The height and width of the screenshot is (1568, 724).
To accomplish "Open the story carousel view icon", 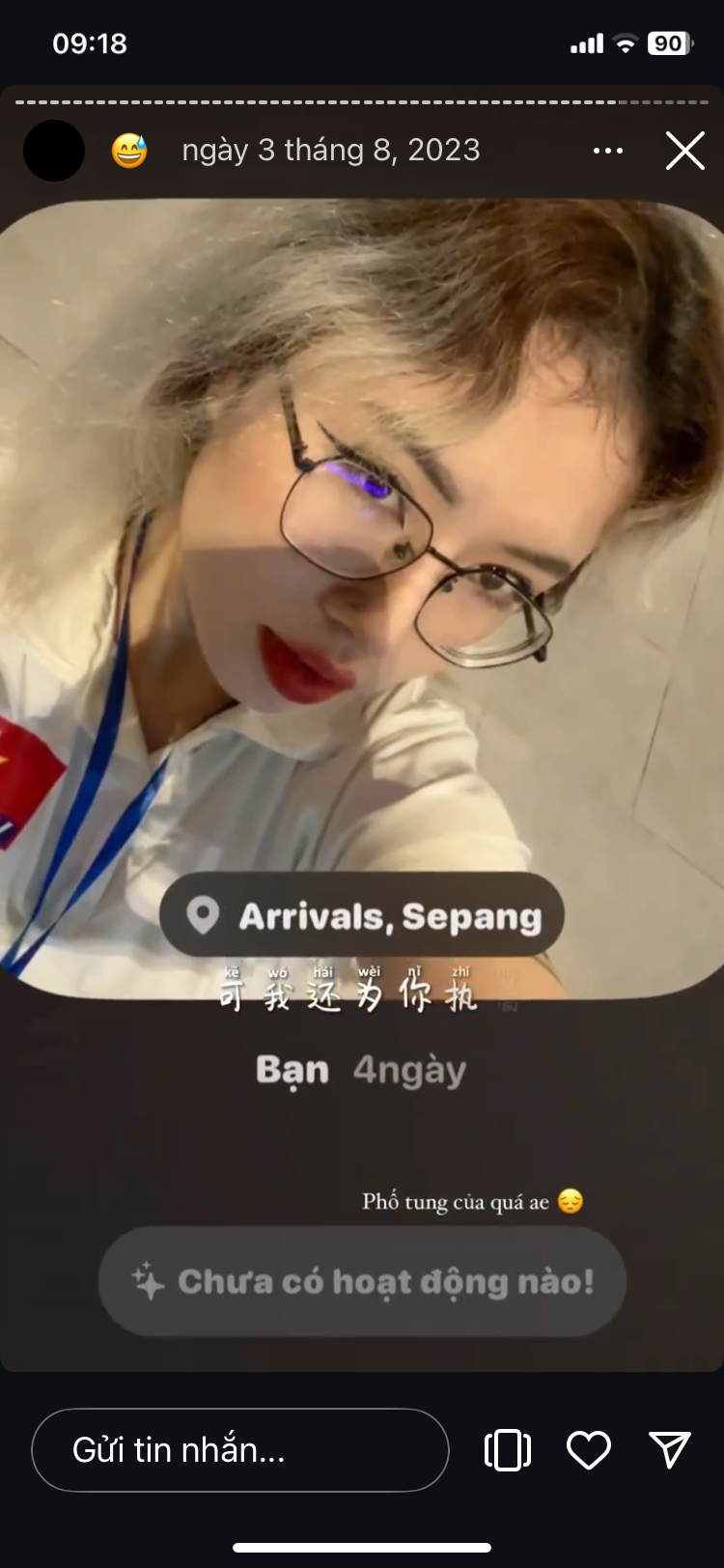I will [508, 1450].
